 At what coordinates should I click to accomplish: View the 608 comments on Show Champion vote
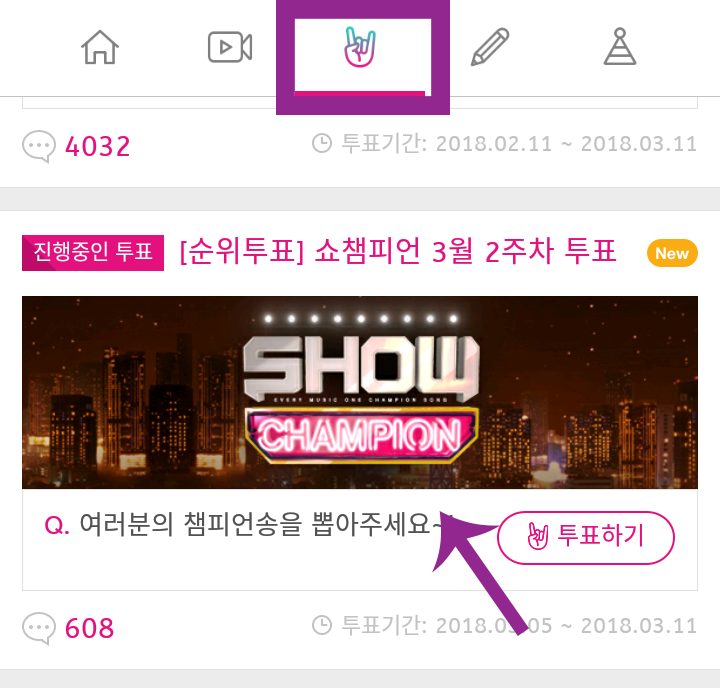tap(70, 628)
